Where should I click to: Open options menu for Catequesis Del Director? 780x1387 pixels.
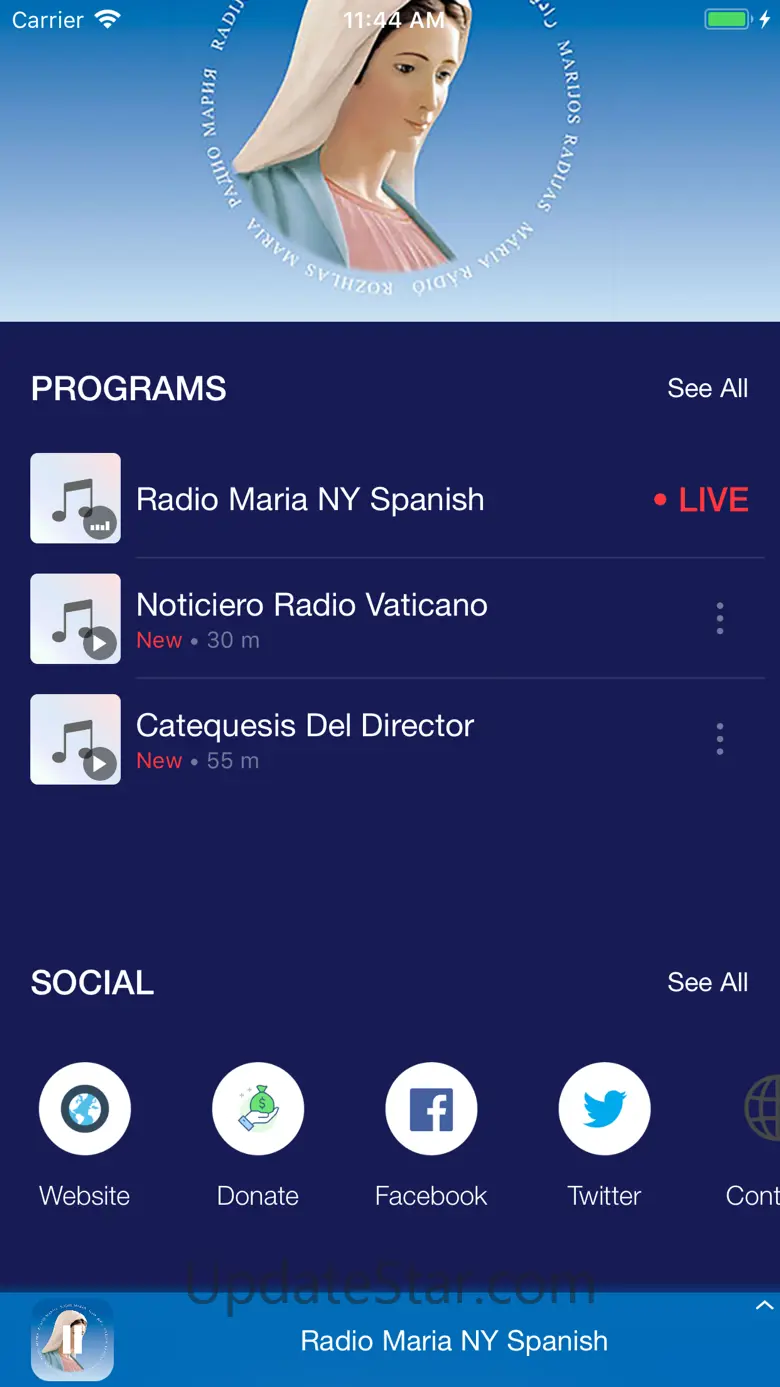click(720, 739)
